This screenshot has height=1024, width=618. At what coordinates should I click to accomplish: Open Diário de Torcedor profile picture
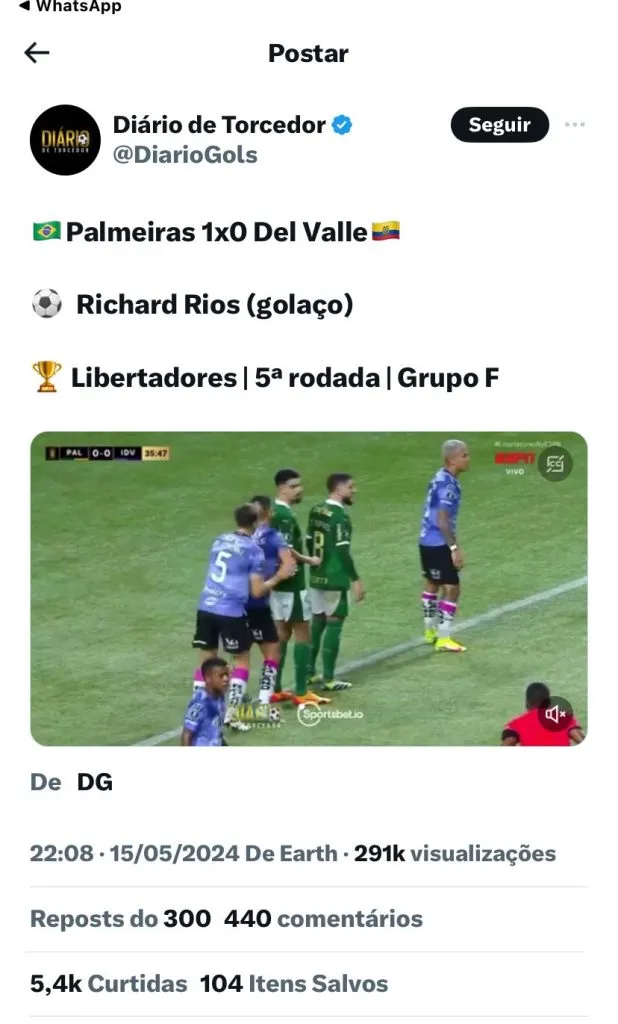(x=65, y=140)
